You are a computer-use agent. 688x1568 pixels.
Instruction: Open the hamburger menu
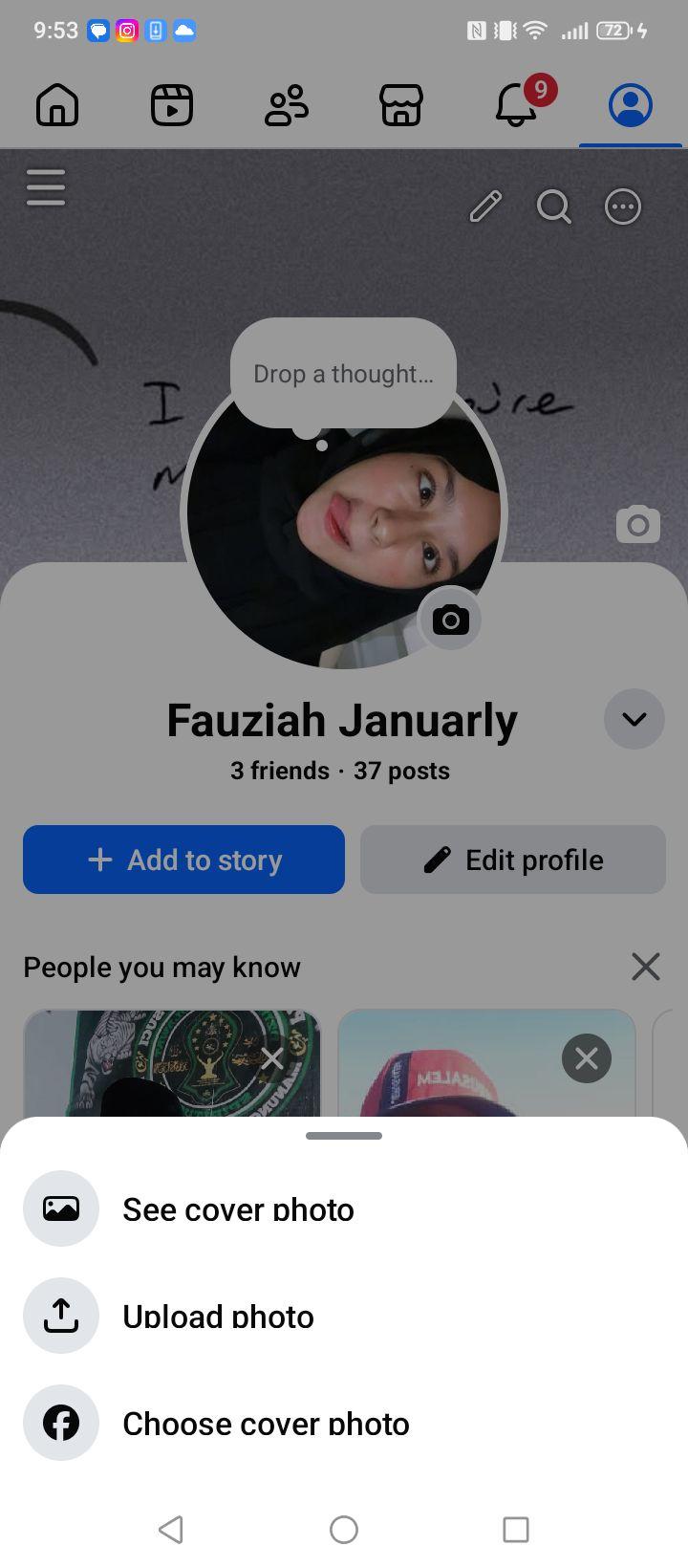pos(46,187)
